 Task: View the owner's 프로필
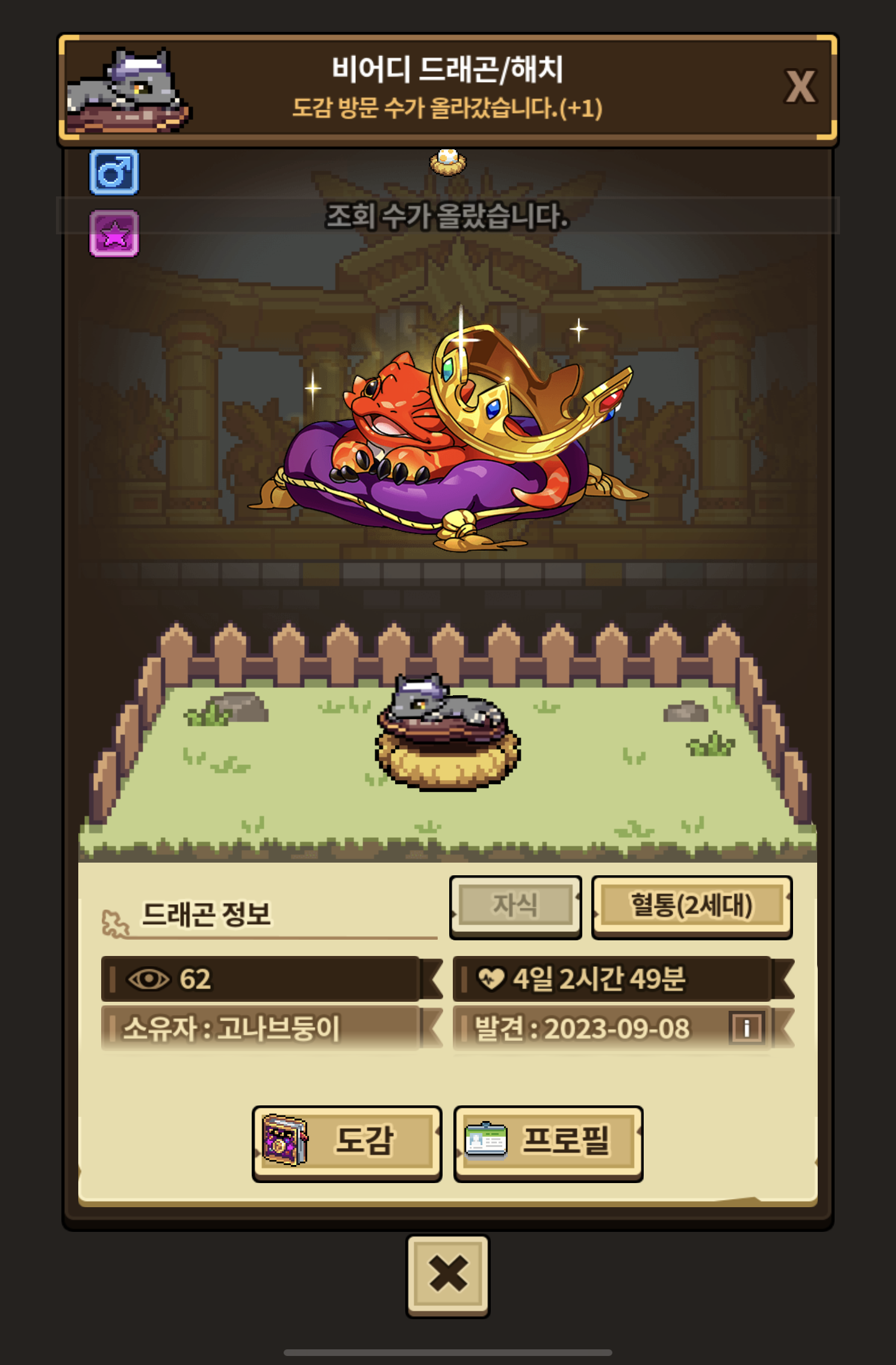[x=549, y=1143]
